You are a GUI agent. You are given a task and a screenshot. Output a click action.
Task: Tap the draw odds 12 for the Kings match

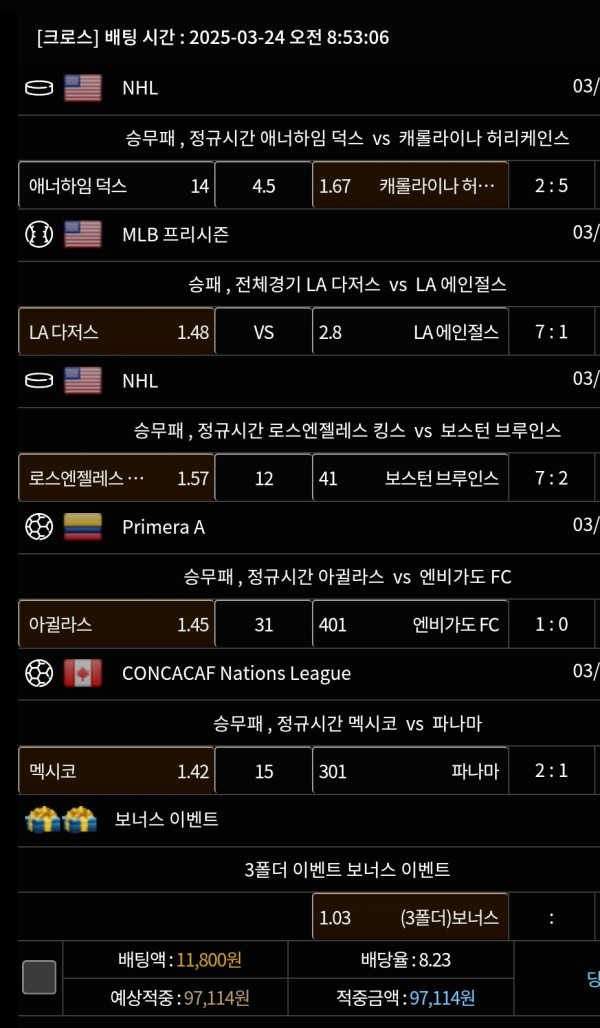point(264,478)
